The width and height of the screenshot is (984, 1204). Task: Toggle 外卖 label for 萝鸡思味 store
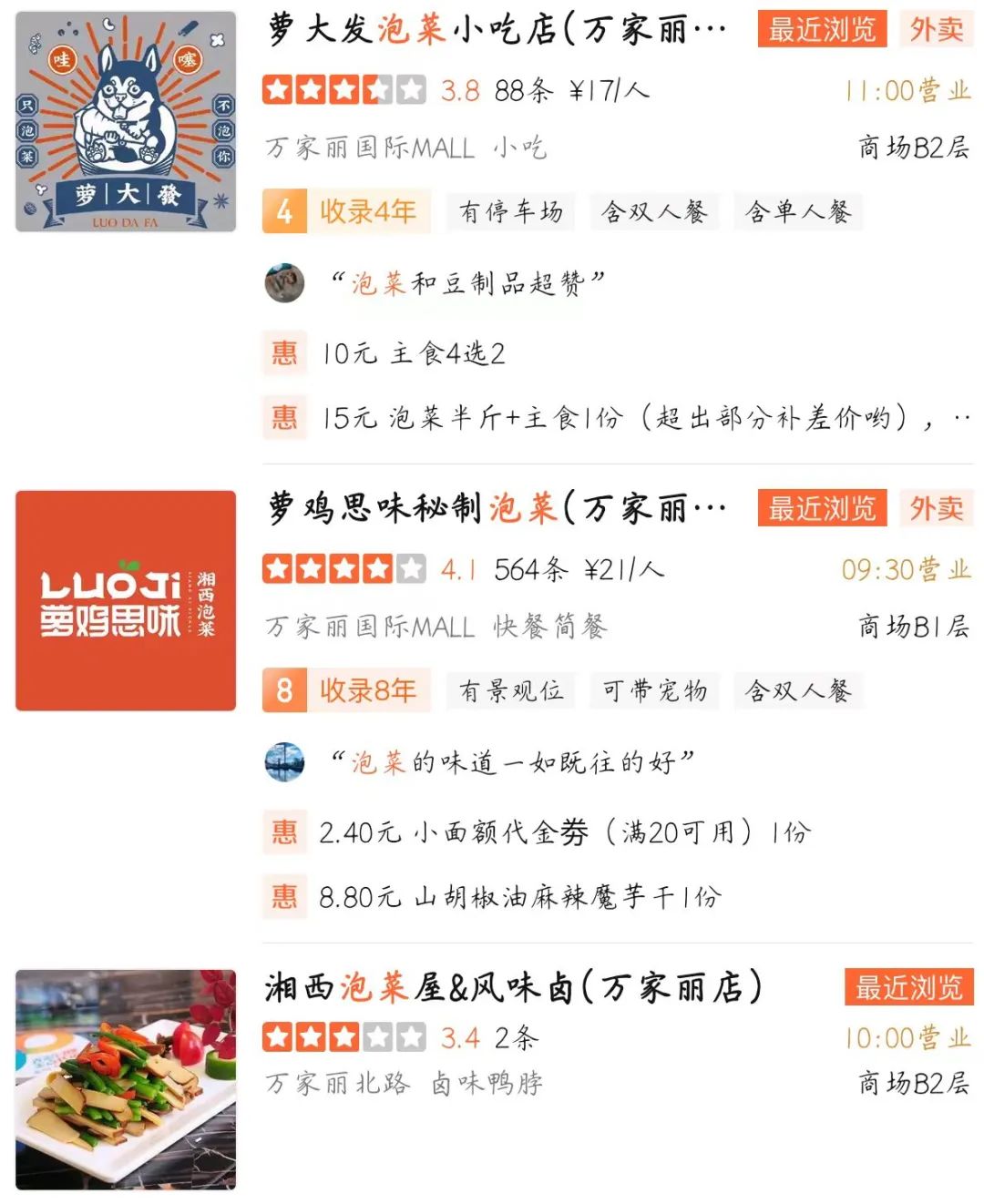click(935, 508)
